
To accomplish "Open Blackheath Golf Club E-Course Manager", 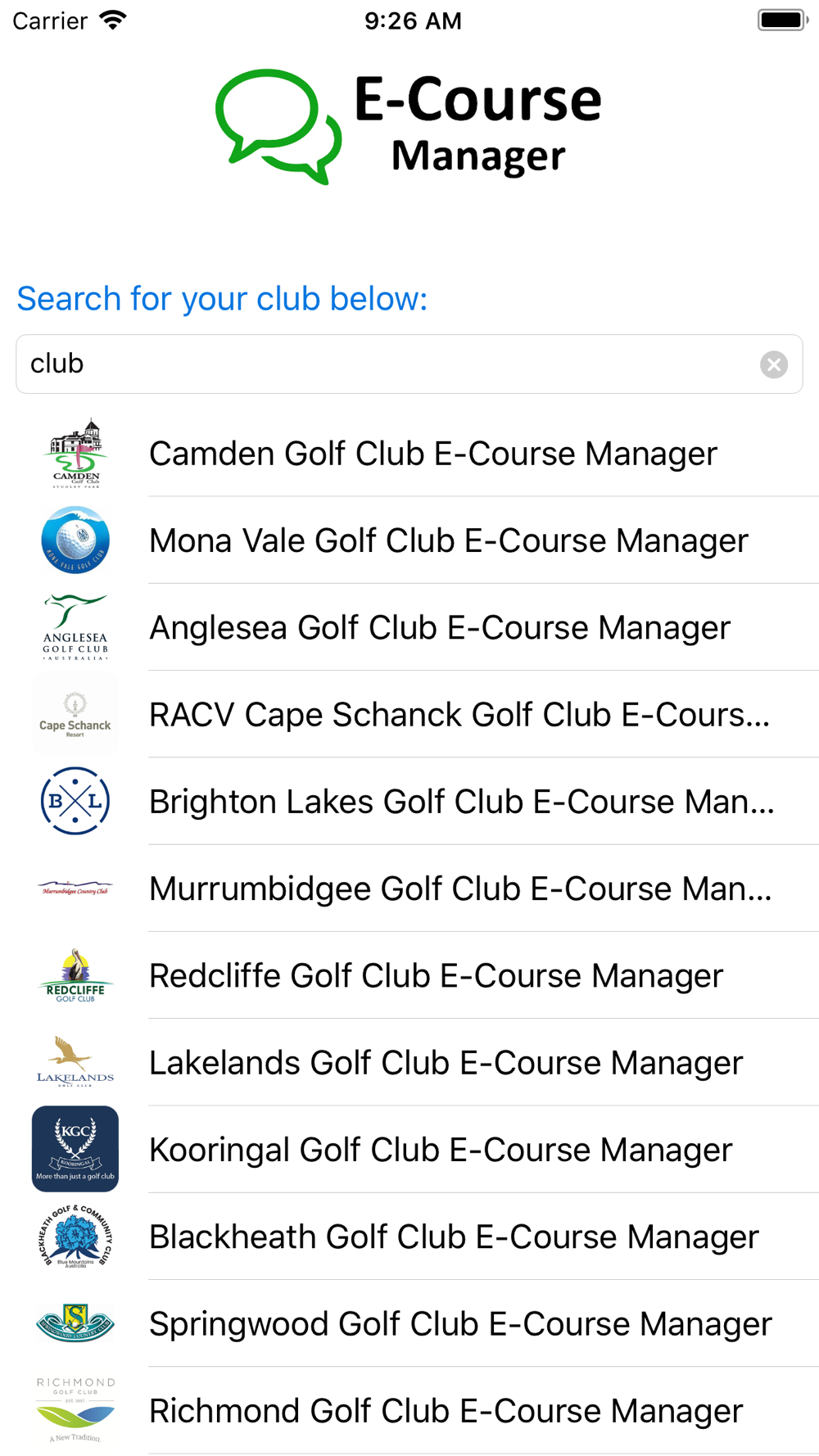I will pos(409,1237).
